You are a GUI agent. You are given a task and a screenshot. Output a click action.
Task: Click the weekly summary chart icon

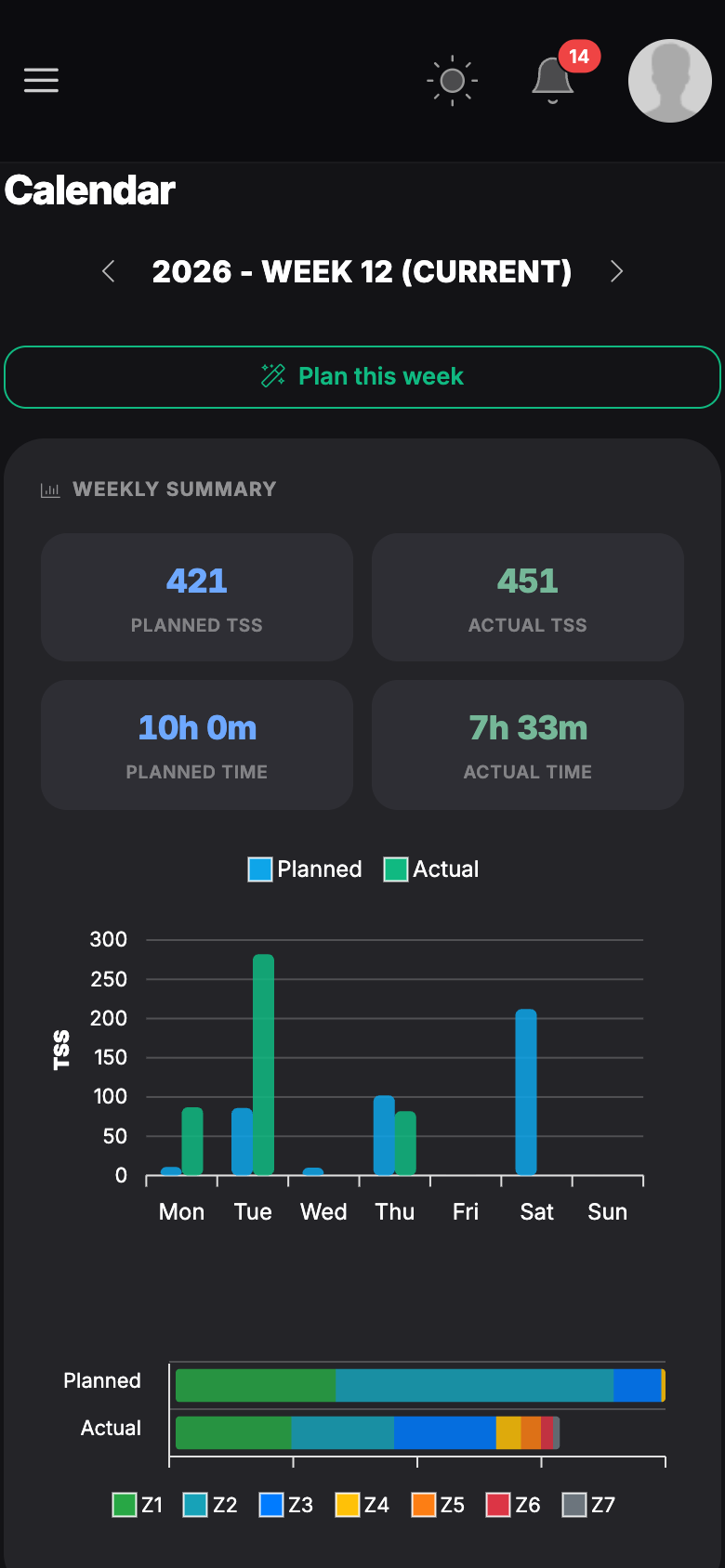pos(50,489)
